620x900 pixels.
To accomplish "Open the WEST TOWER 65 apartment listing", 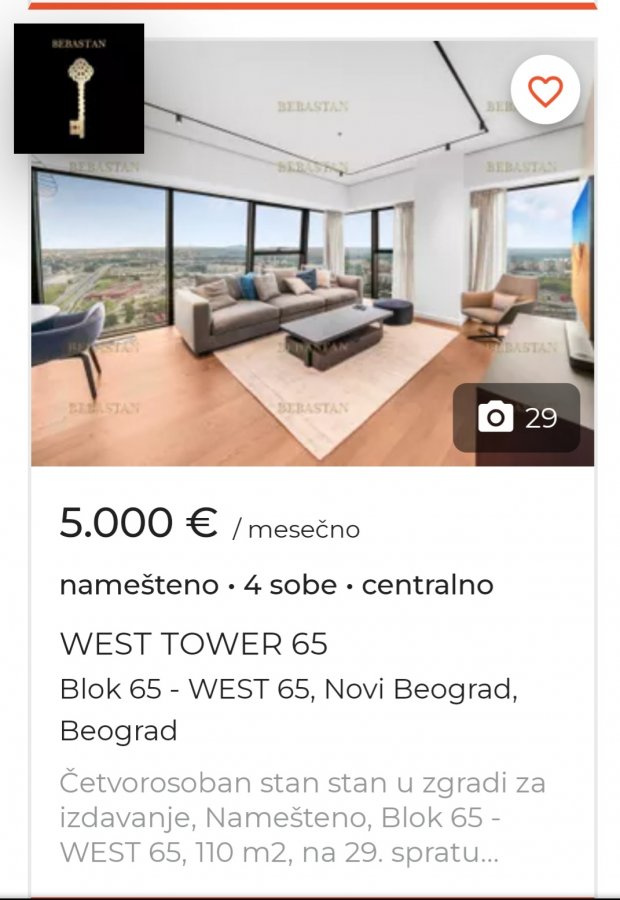I will 194,643.
